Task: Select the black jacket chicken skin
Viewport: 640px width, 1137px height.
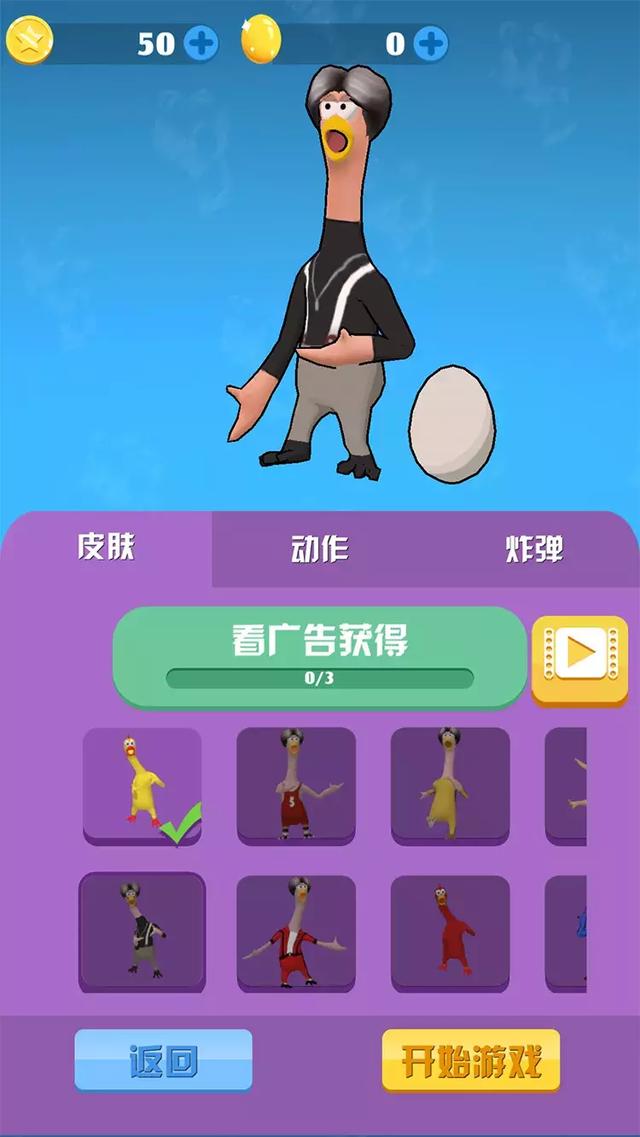Action: coord(141,930)
